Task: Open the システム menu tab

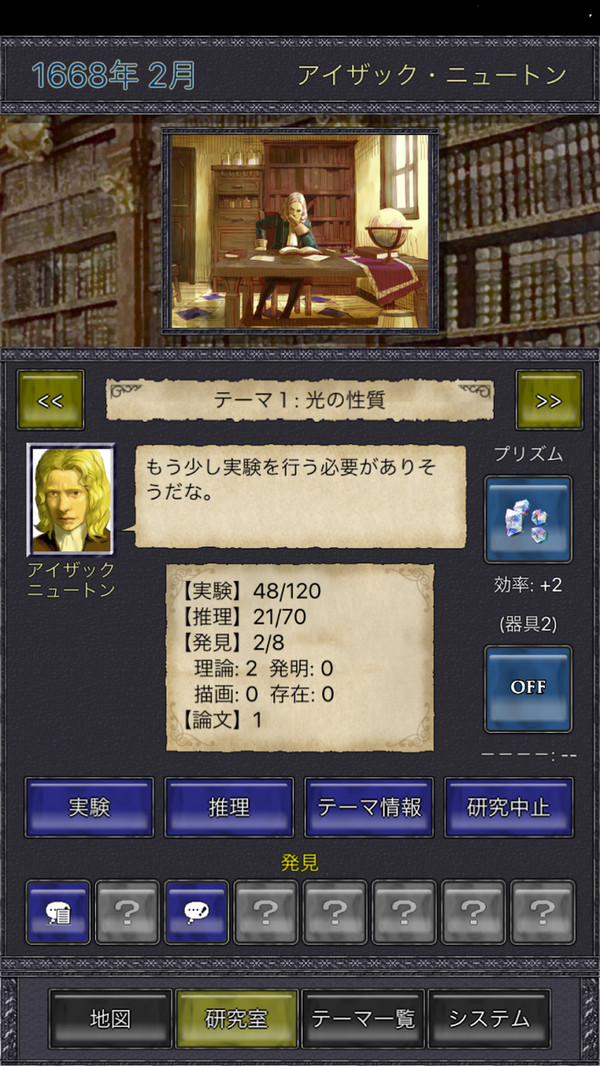Action: point(489,1019)
